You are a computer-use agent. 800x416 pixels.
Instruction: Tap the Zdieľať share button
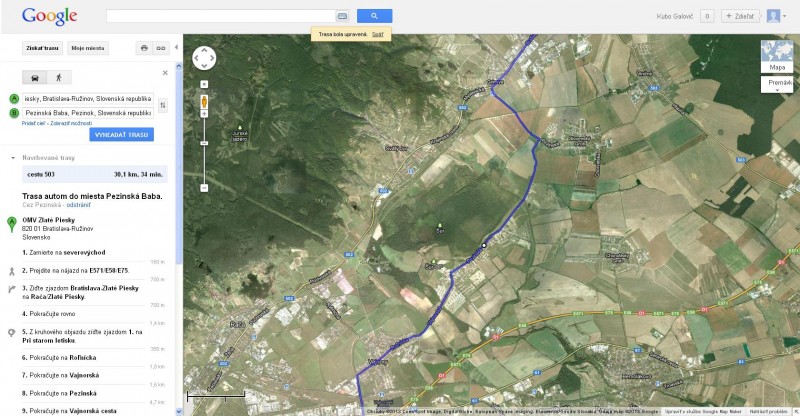[741, 16]
